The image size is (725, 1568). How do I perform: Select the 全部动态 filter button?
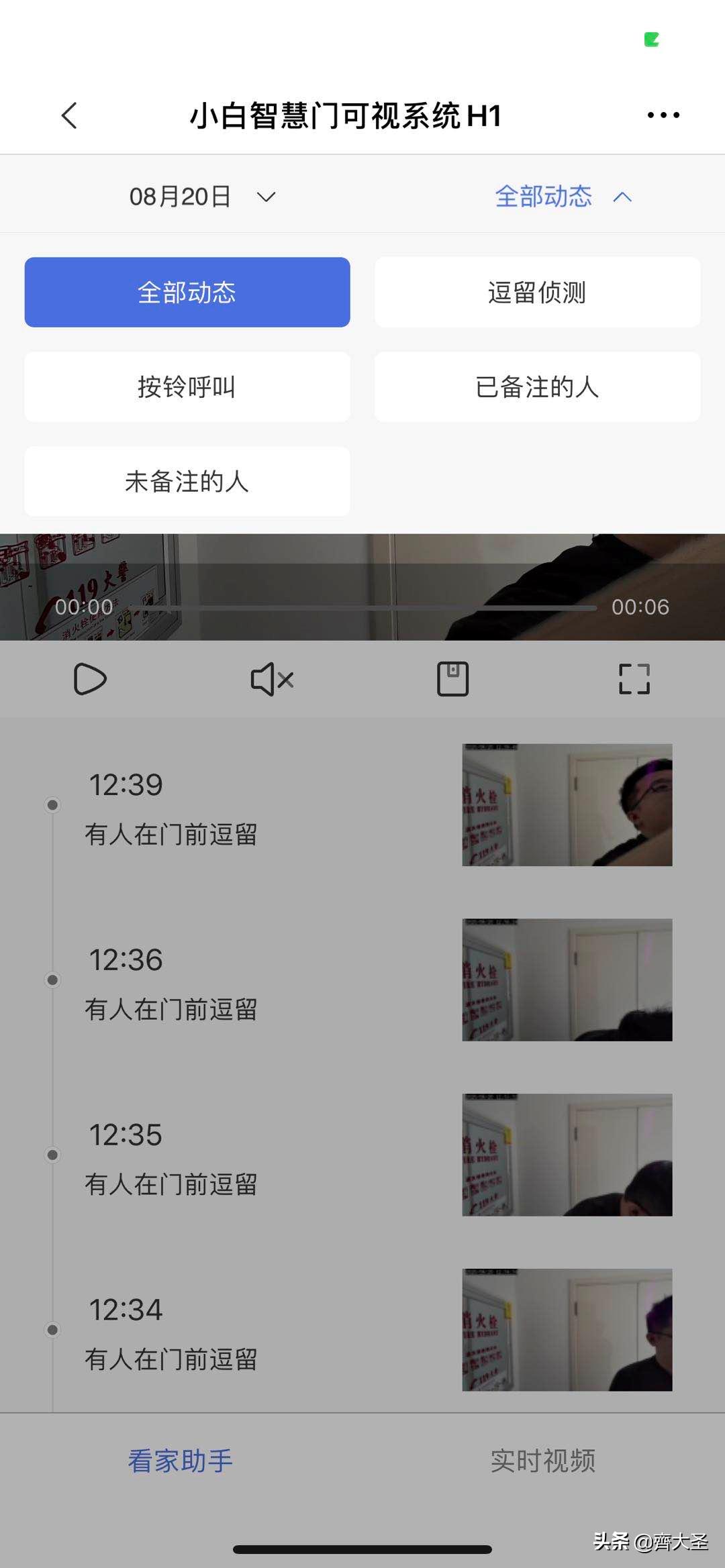pos(187,291)
